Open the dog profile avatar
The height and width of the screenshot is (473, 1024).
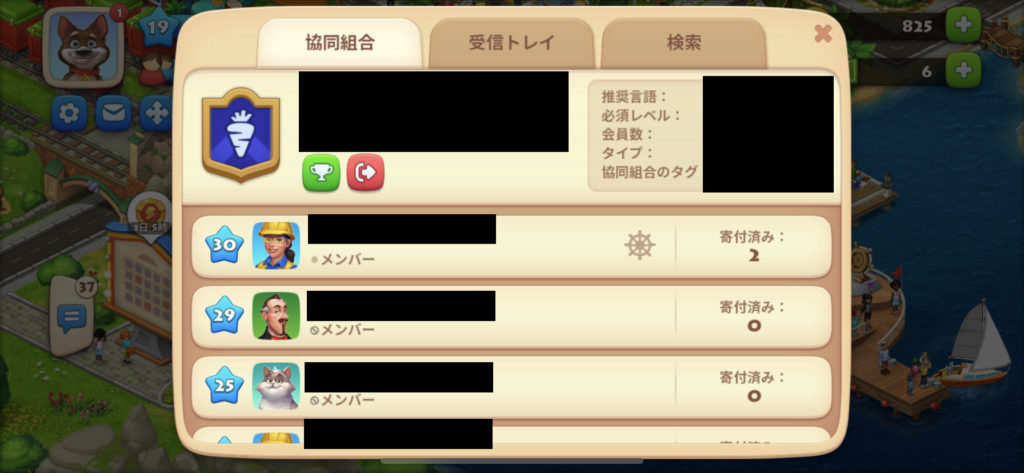pos(84,47)
